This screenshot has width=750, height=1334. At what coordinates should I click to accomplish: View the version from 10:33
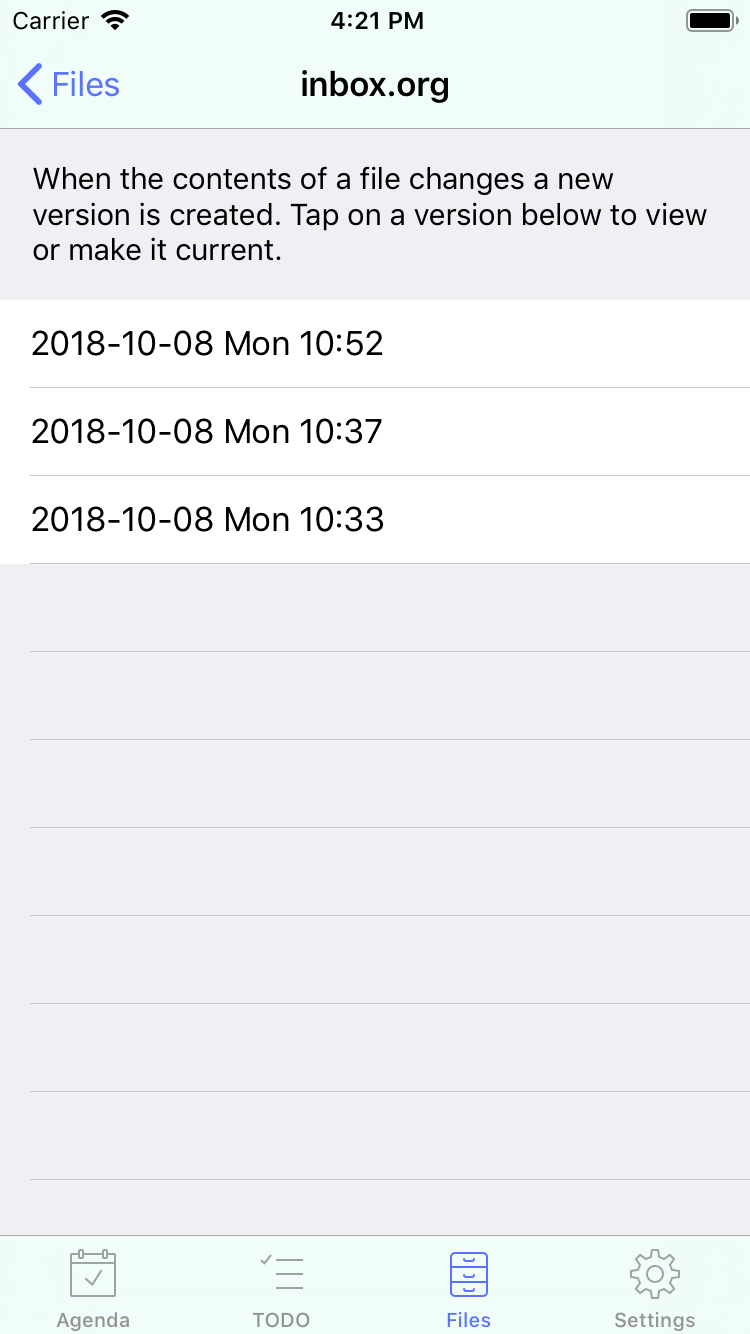pos(375,520)
